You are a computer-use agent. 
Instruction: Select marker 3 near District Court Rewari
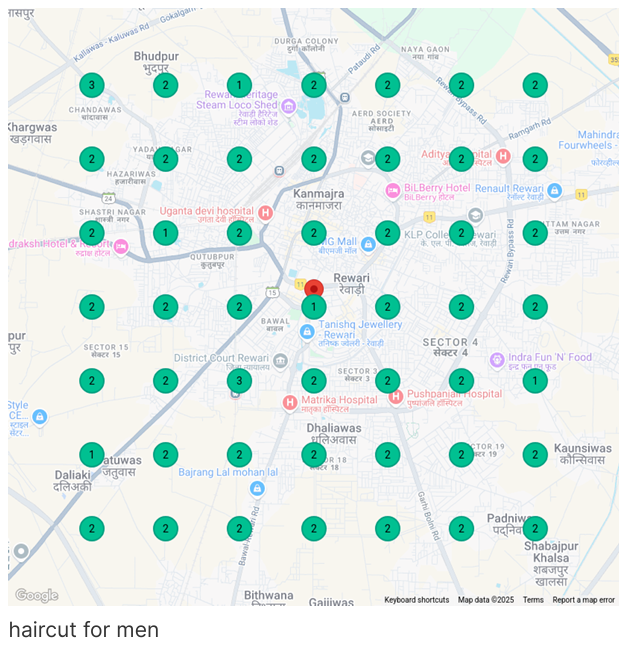pyautogui.click(x=239, y=381)
